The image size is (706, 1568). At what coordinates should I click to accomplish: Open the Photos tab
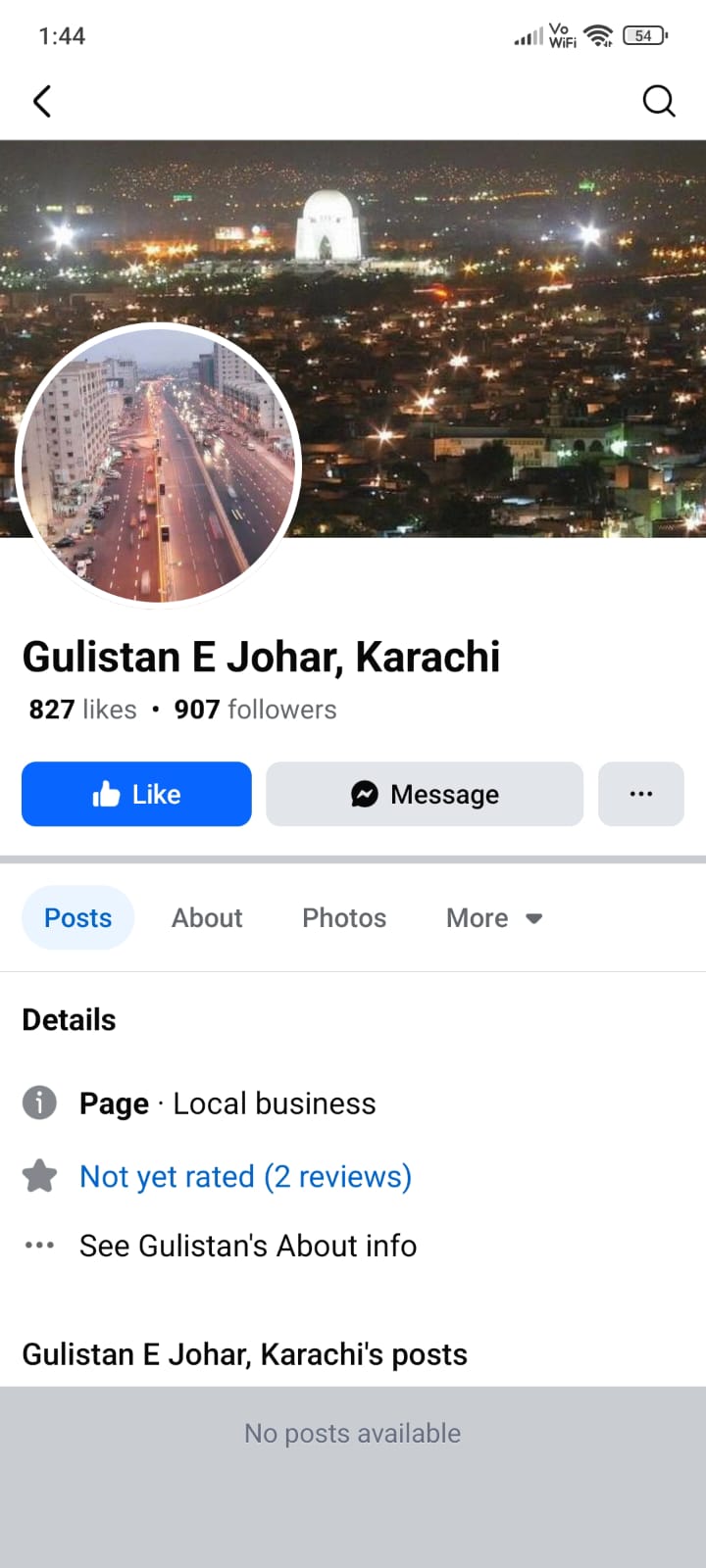(x=343, y=917)
